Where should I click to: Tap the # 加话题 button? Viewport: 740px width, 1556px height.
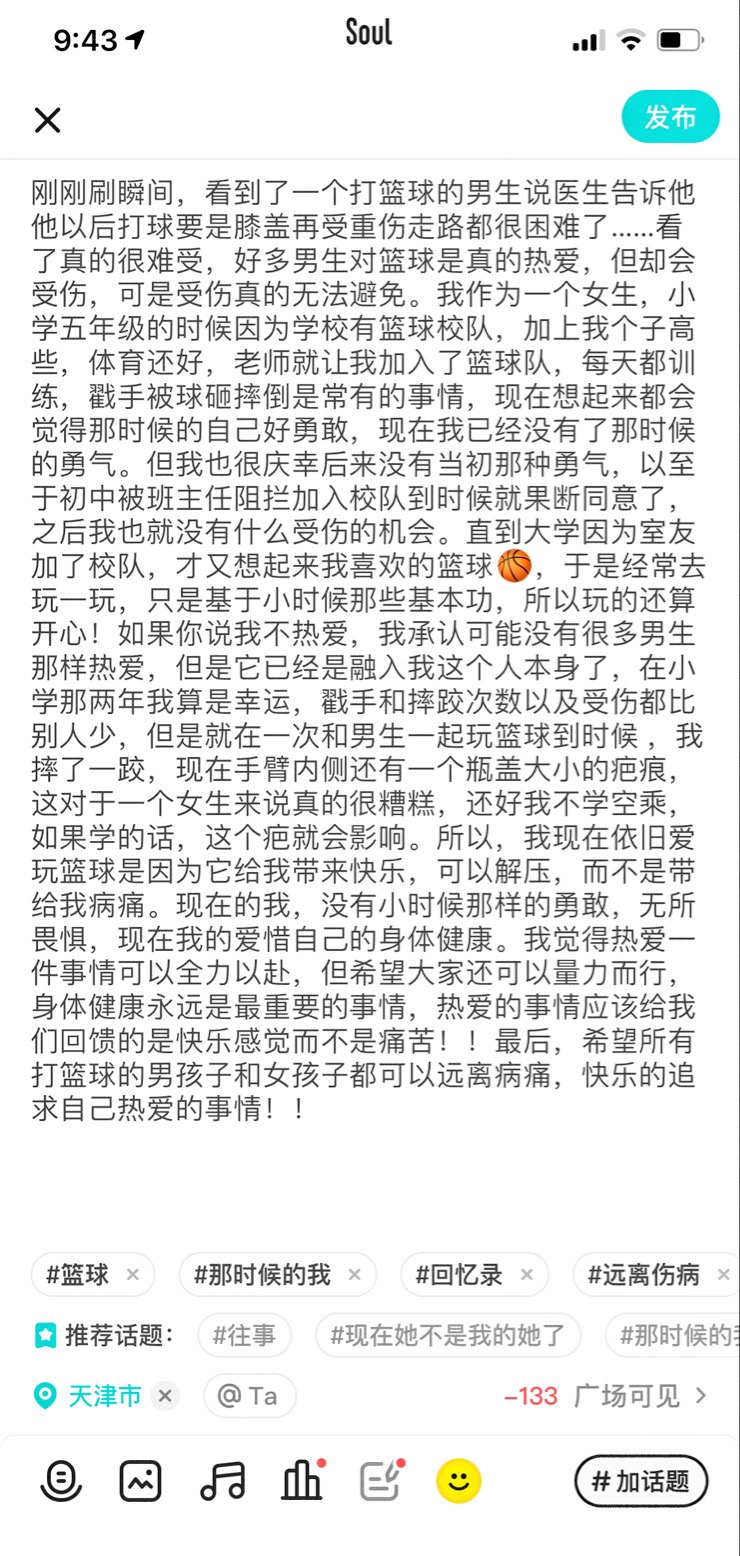tap(640, 1480)
